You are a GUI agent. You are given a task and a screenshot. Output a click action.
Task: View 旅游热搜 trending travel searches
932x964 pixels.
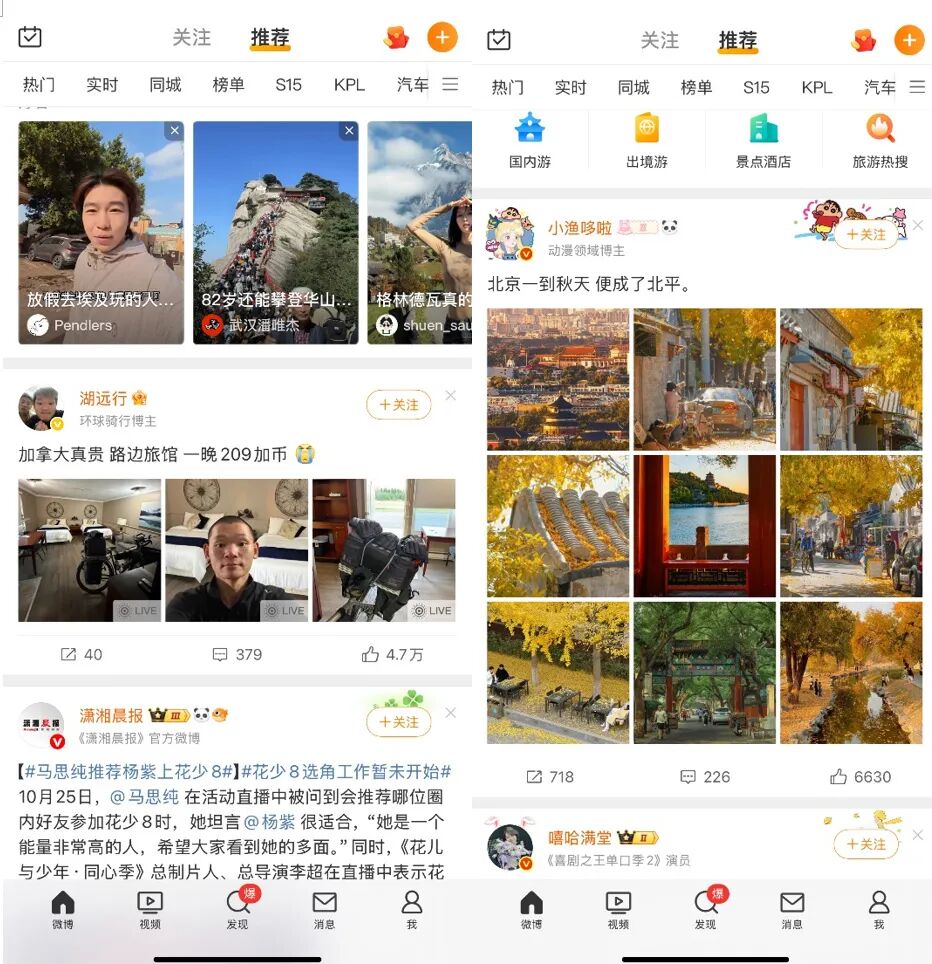point(880,141)
